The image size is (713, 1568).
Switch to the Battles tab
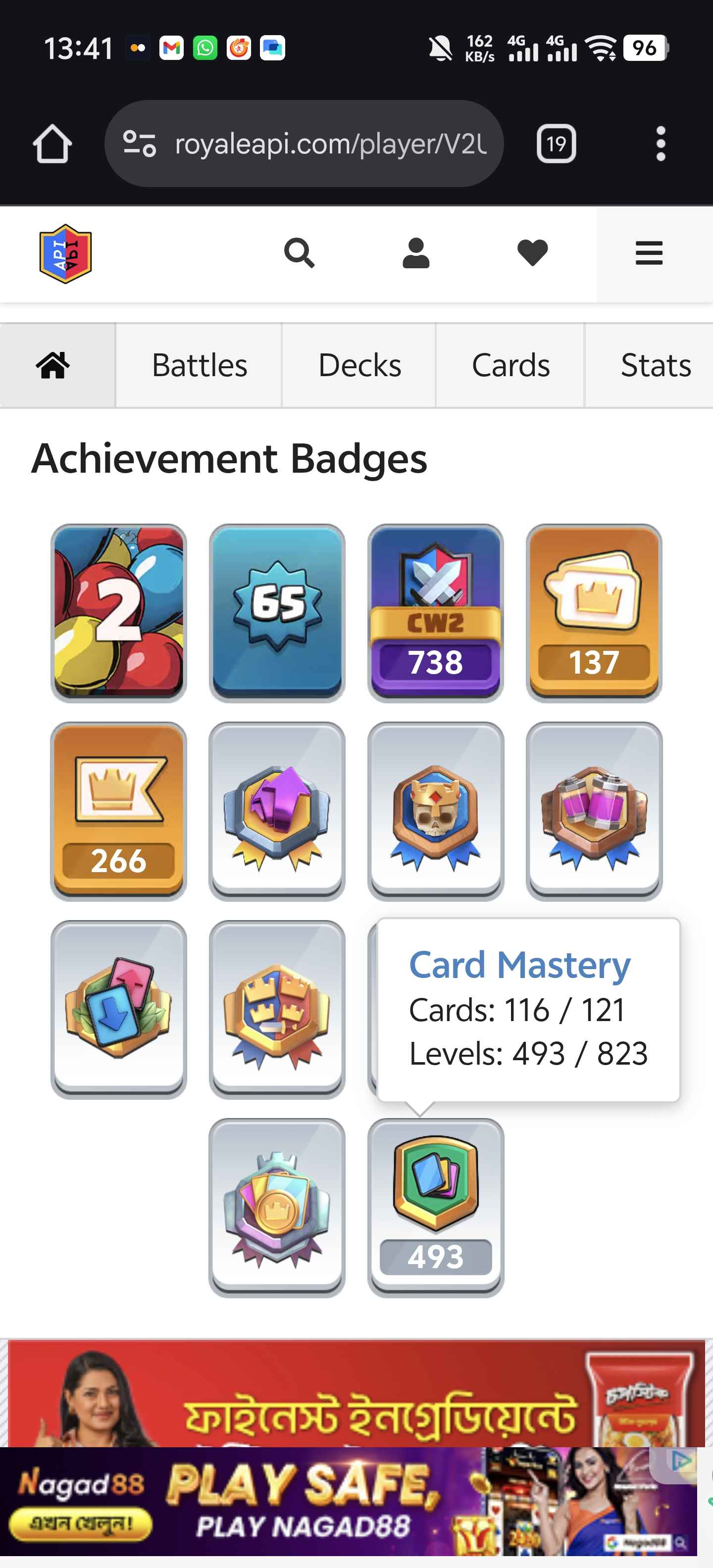tap(199, 365)
